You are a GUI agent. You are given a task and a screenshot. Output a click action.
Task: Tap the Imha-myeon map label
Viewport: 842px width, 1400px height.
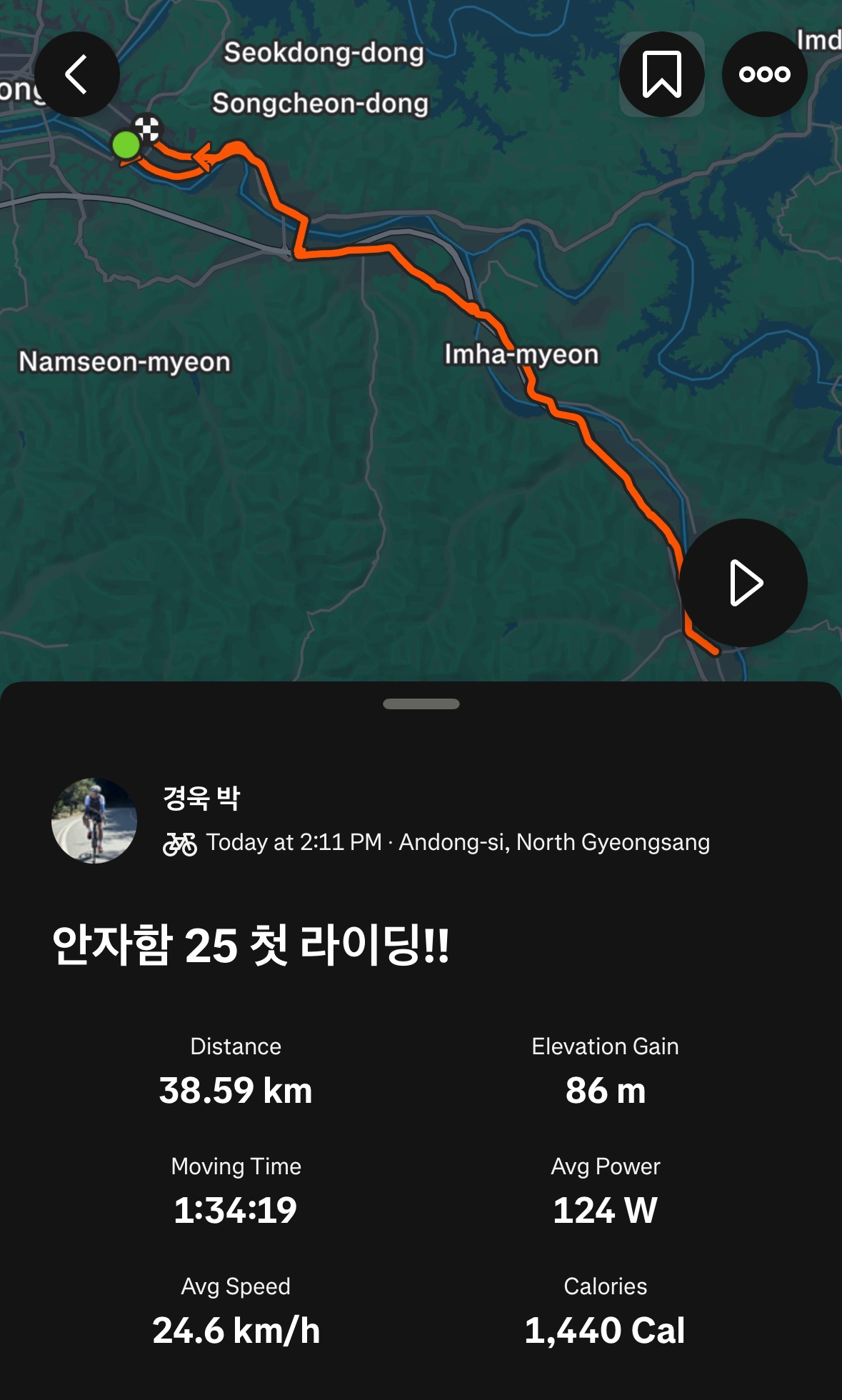pyautogui.click(x=521, y=354)
